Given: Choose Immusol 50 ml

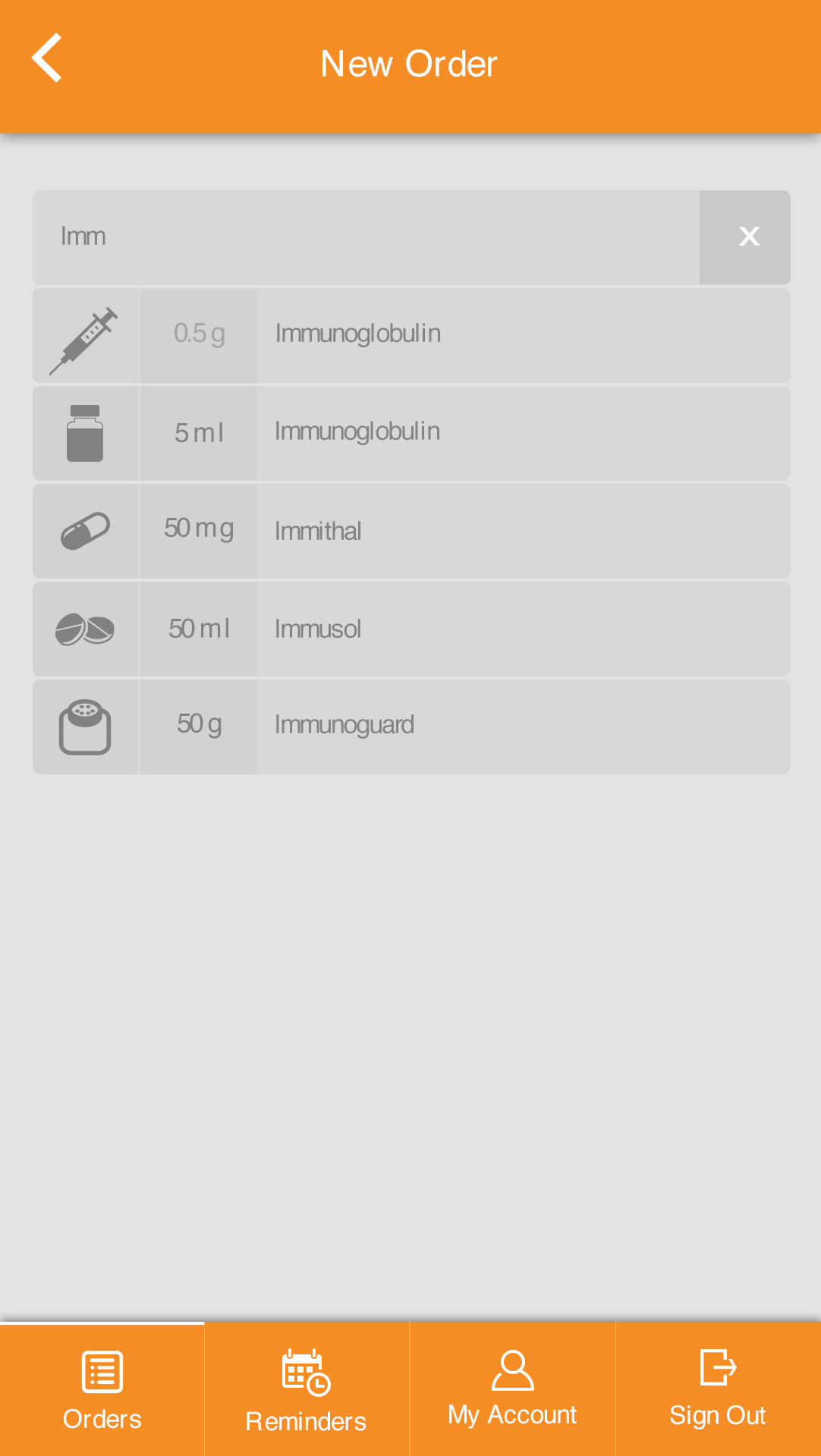Looking at the screenshot, I should (411, 629).
